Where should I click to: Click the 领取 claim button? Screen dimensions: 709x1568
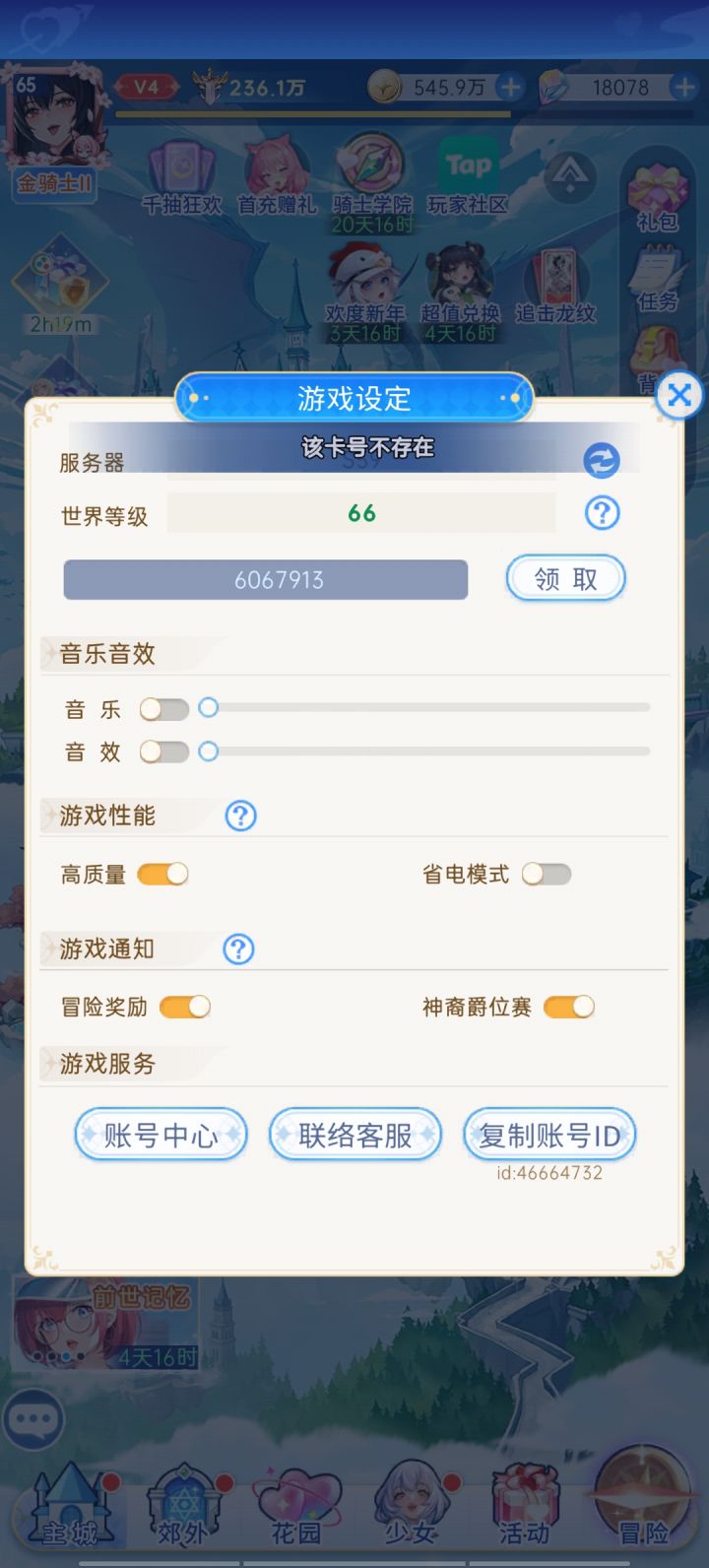564,579
